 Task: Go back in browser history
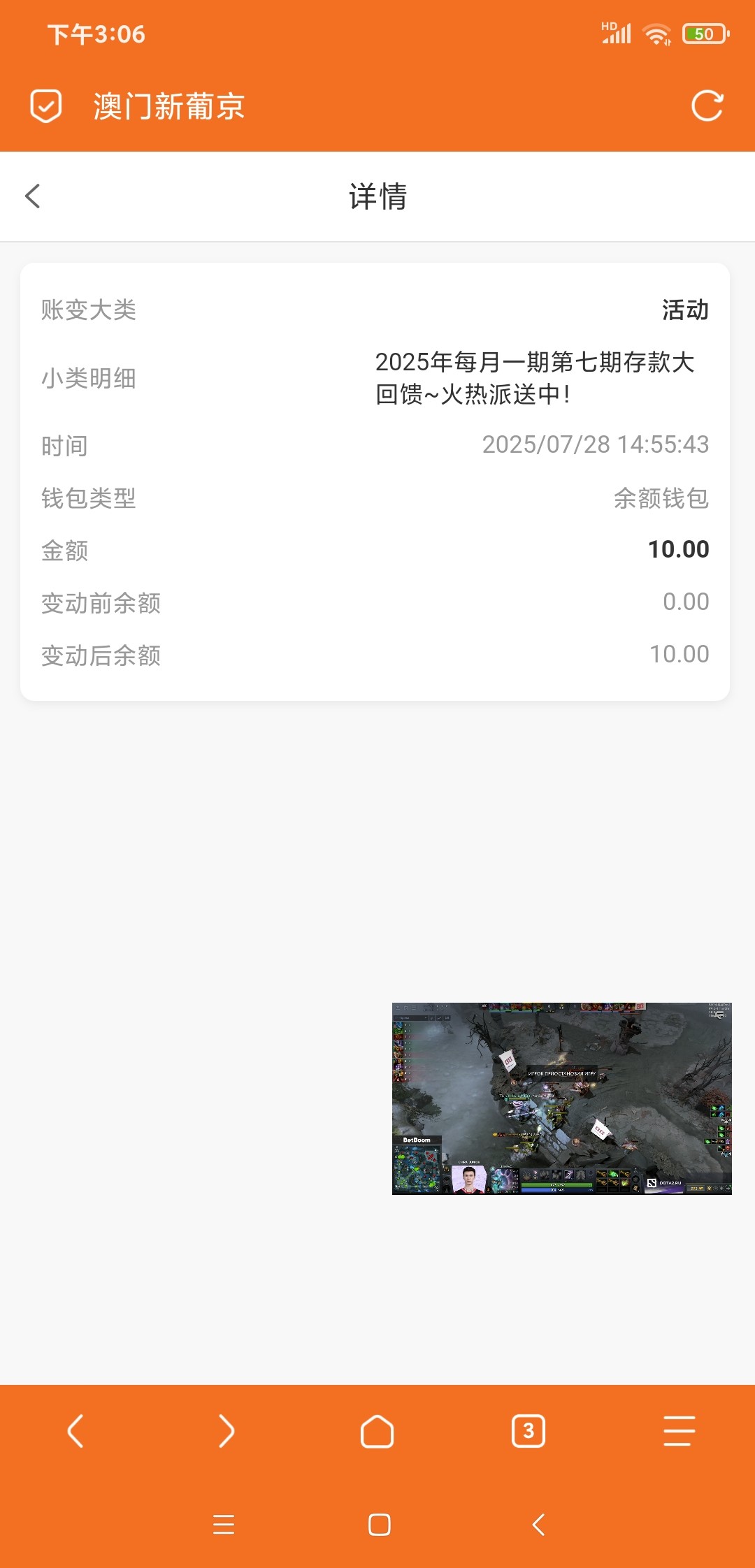click(75, 1430)
